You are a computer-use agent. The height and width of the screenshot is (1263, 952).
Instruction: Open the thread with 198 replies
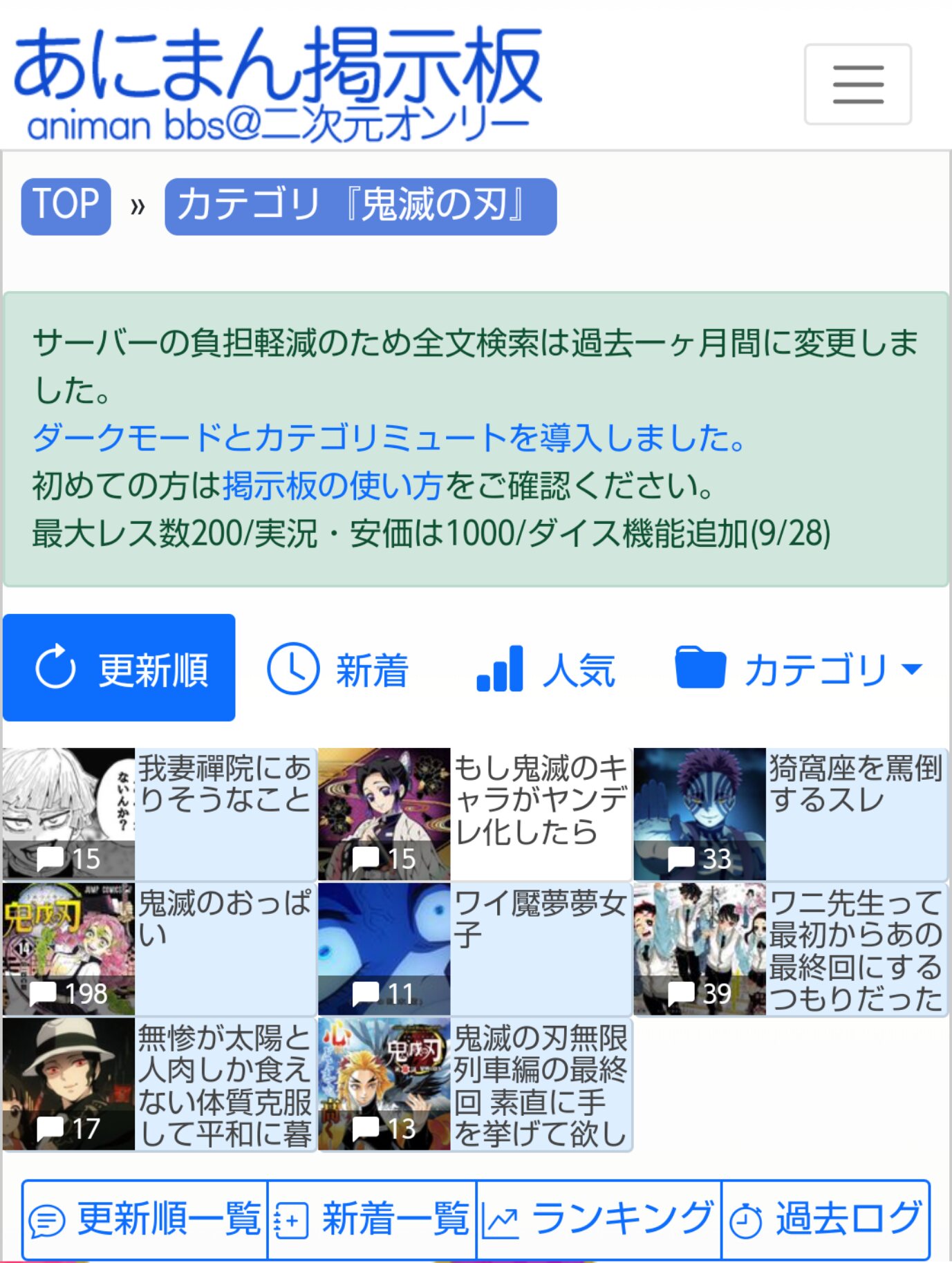(159, 948)
